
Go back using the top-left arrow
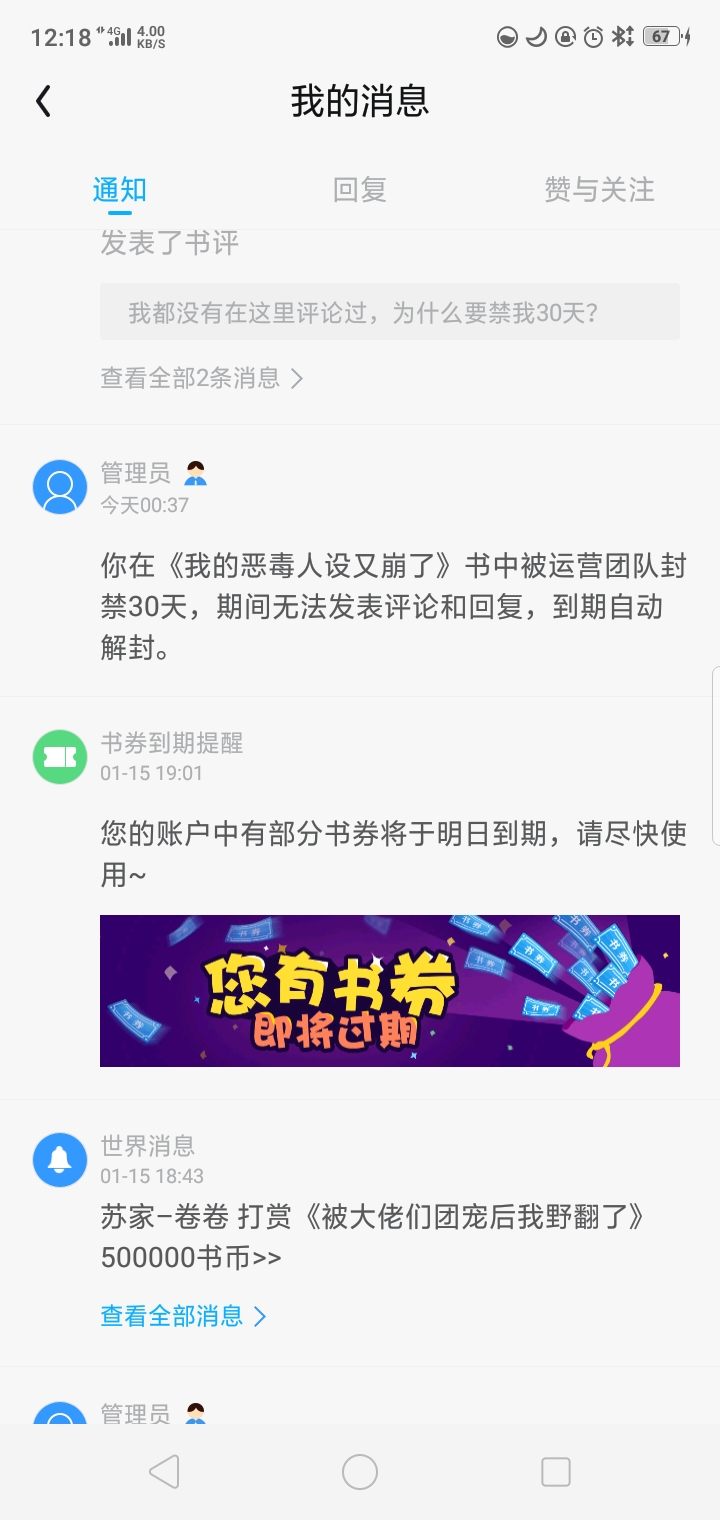pyautogui.click(x=43, y=101)
